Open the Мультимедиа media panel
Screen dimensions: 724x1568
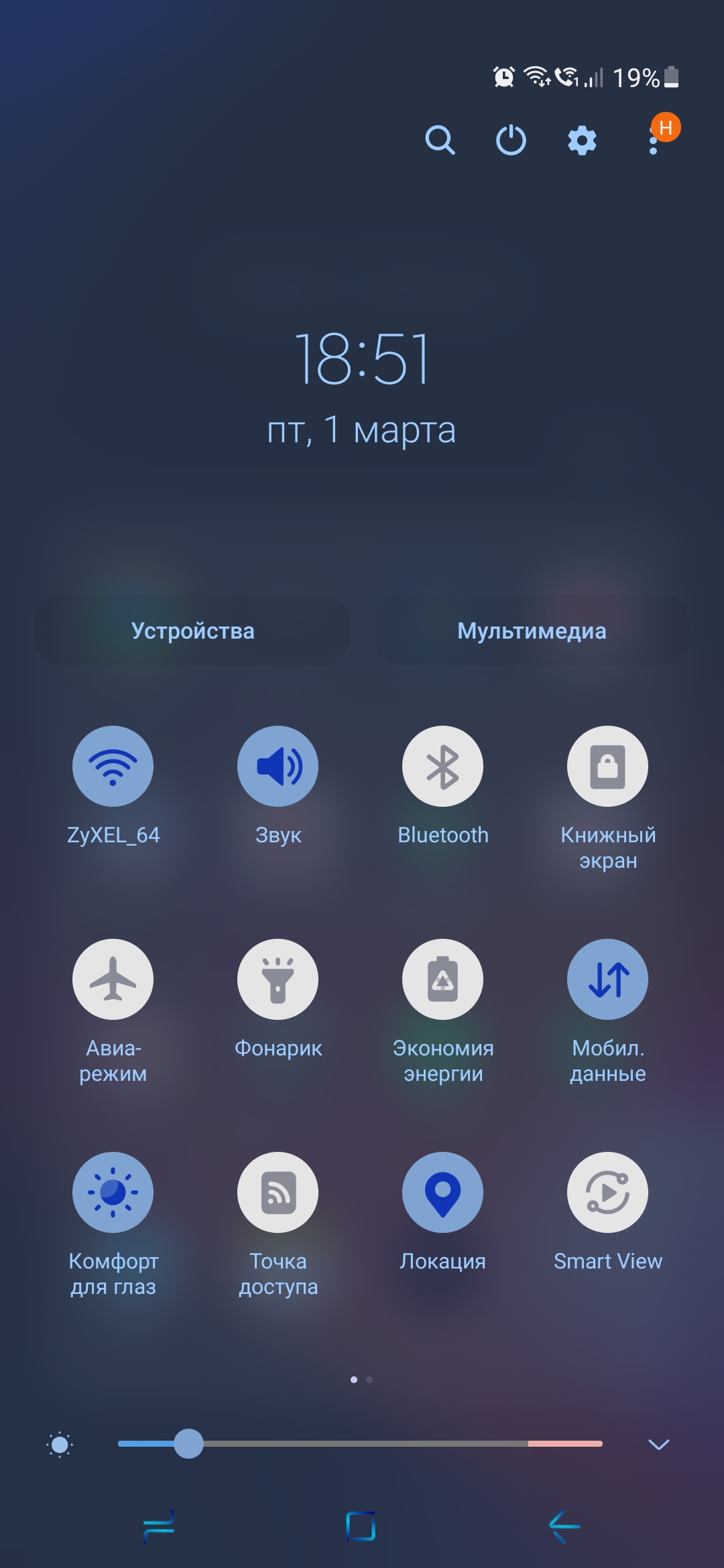(532, 631)
